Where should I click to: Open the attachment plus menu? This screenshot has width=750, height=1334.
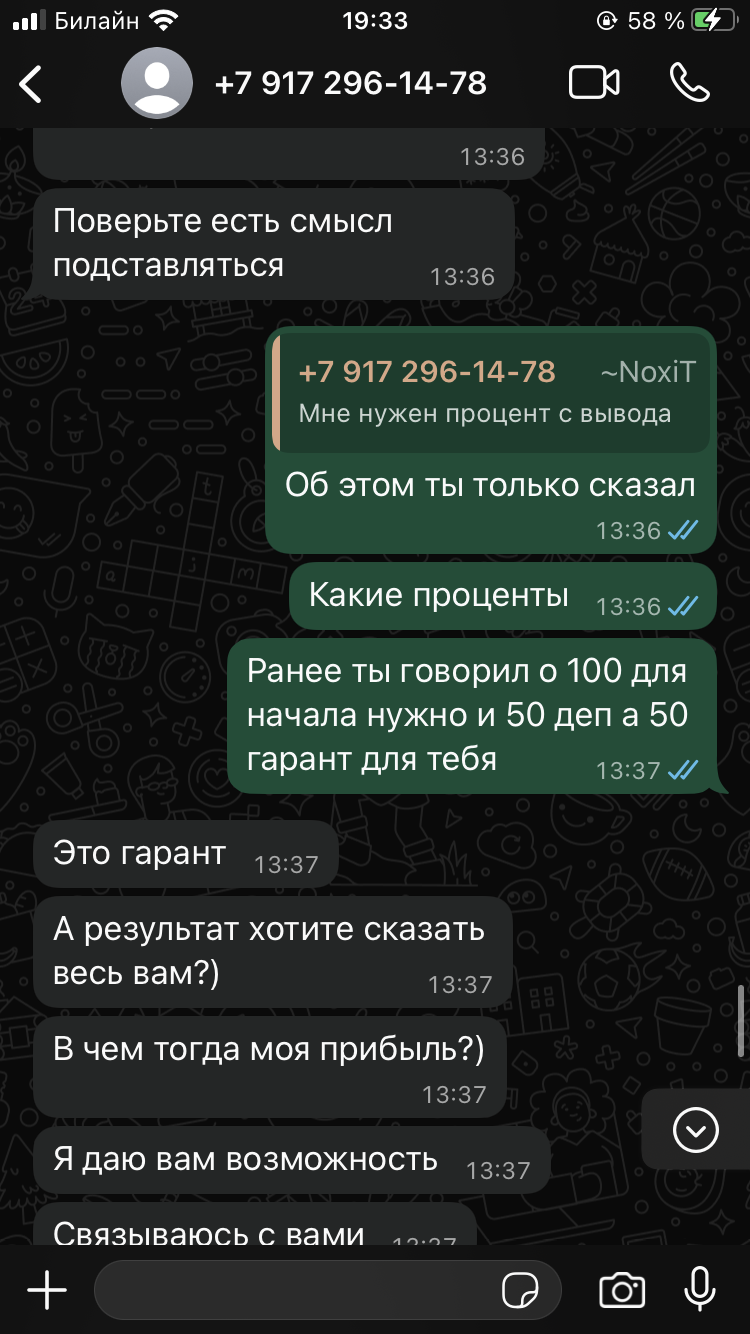[46, 1290]
